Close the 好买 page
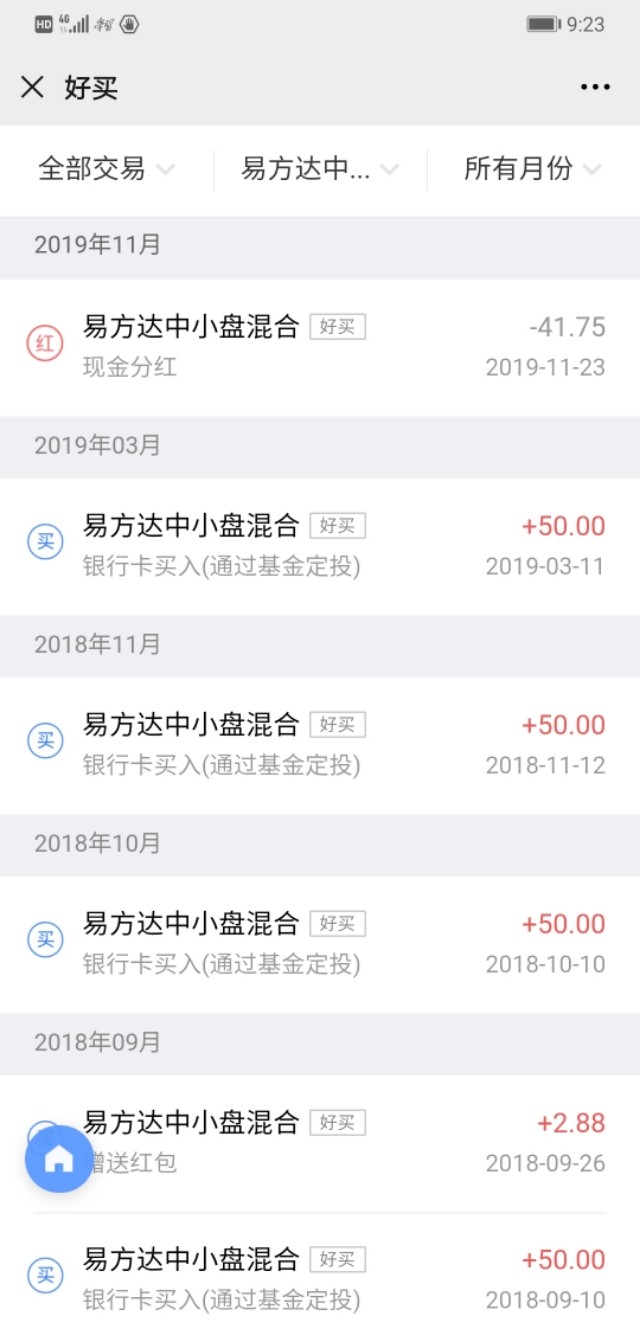This screenshot has height=1329, width=640. coord(32,88)
